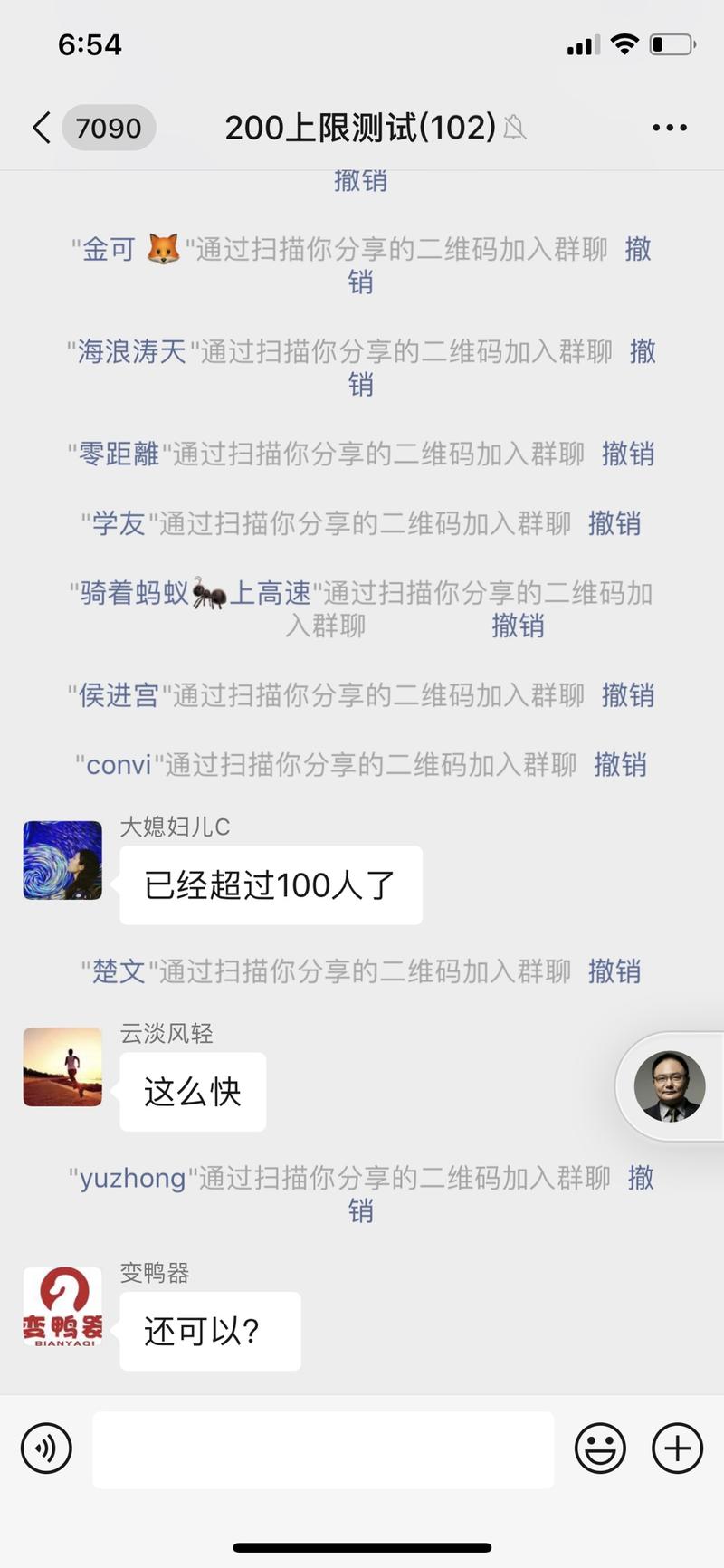This screenshot has width=724, height=1568.
Task: Tap 撤销 next to "楚文" join message
Action: (616, 970)
